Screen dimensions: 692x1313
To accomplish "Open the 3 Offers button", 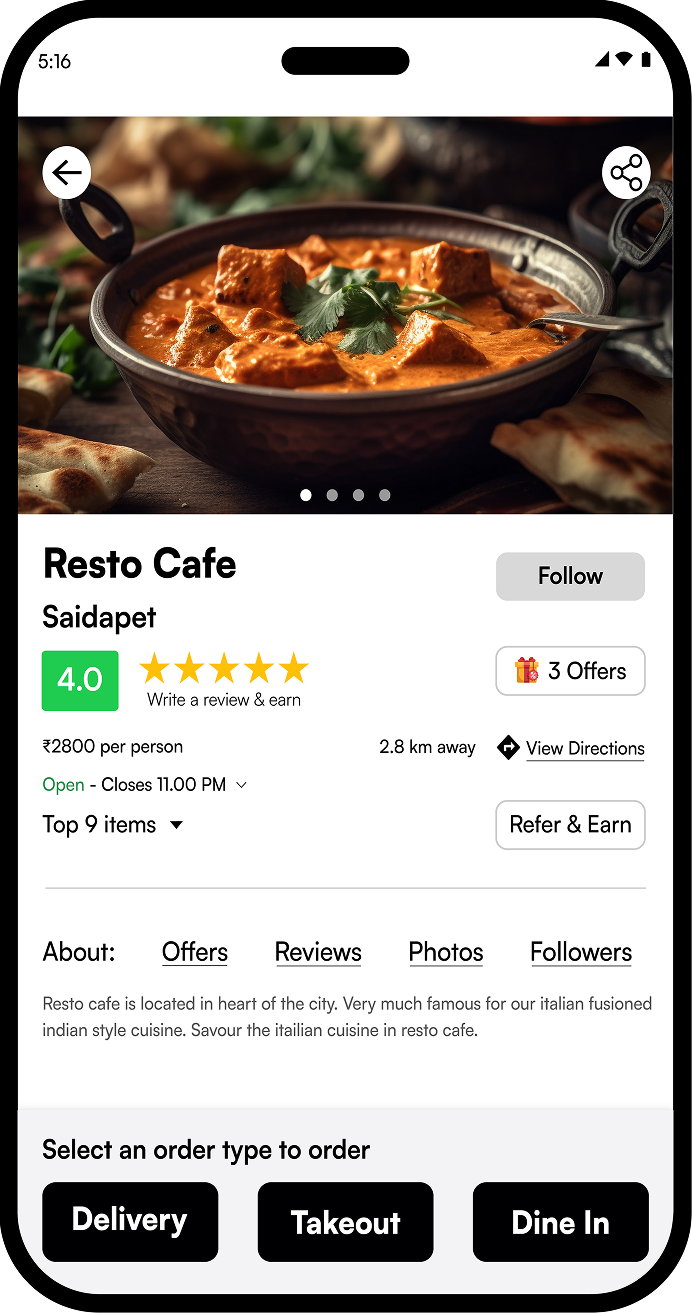I will [x=570, y=671].
